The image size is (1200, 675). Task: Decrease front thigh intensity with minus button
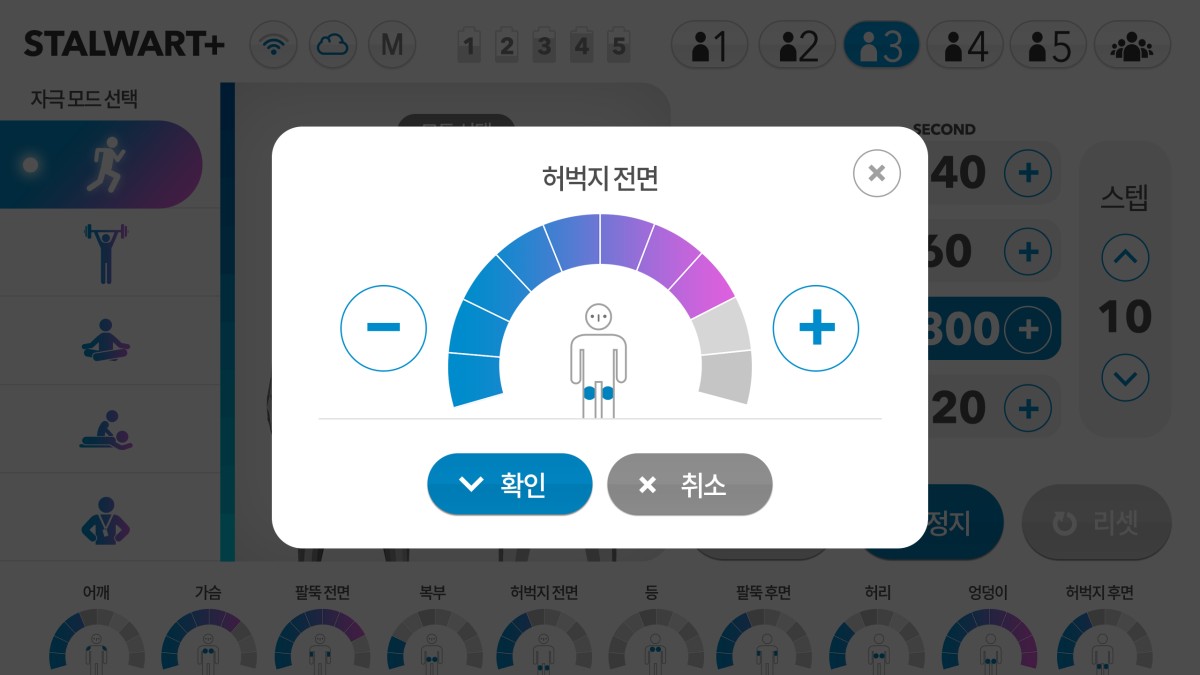point(383,328)
